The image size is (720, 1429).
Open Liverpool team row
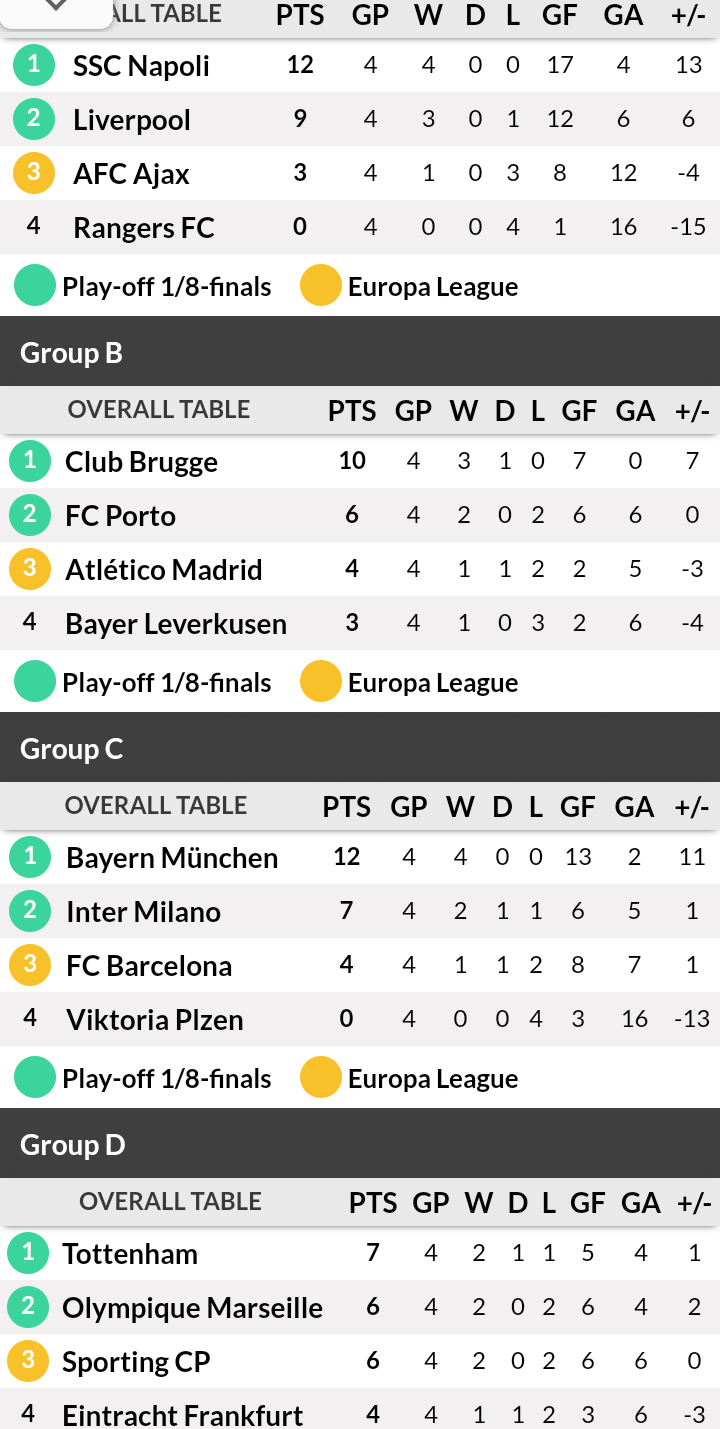360,120
